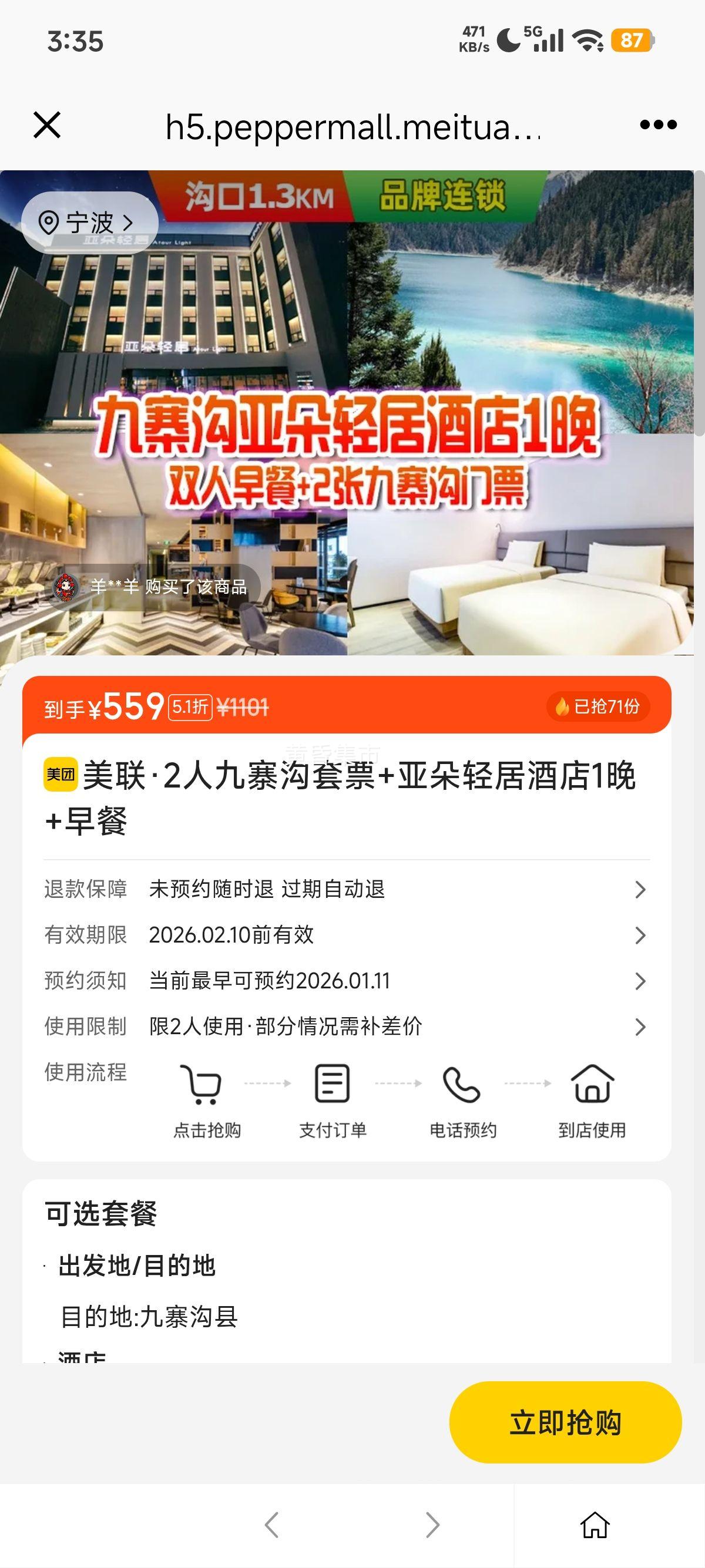705x1568 pixels.
Task: Expand the 退款保障 refund policy details
Action: pyautogui.click(x=640, y=889)
